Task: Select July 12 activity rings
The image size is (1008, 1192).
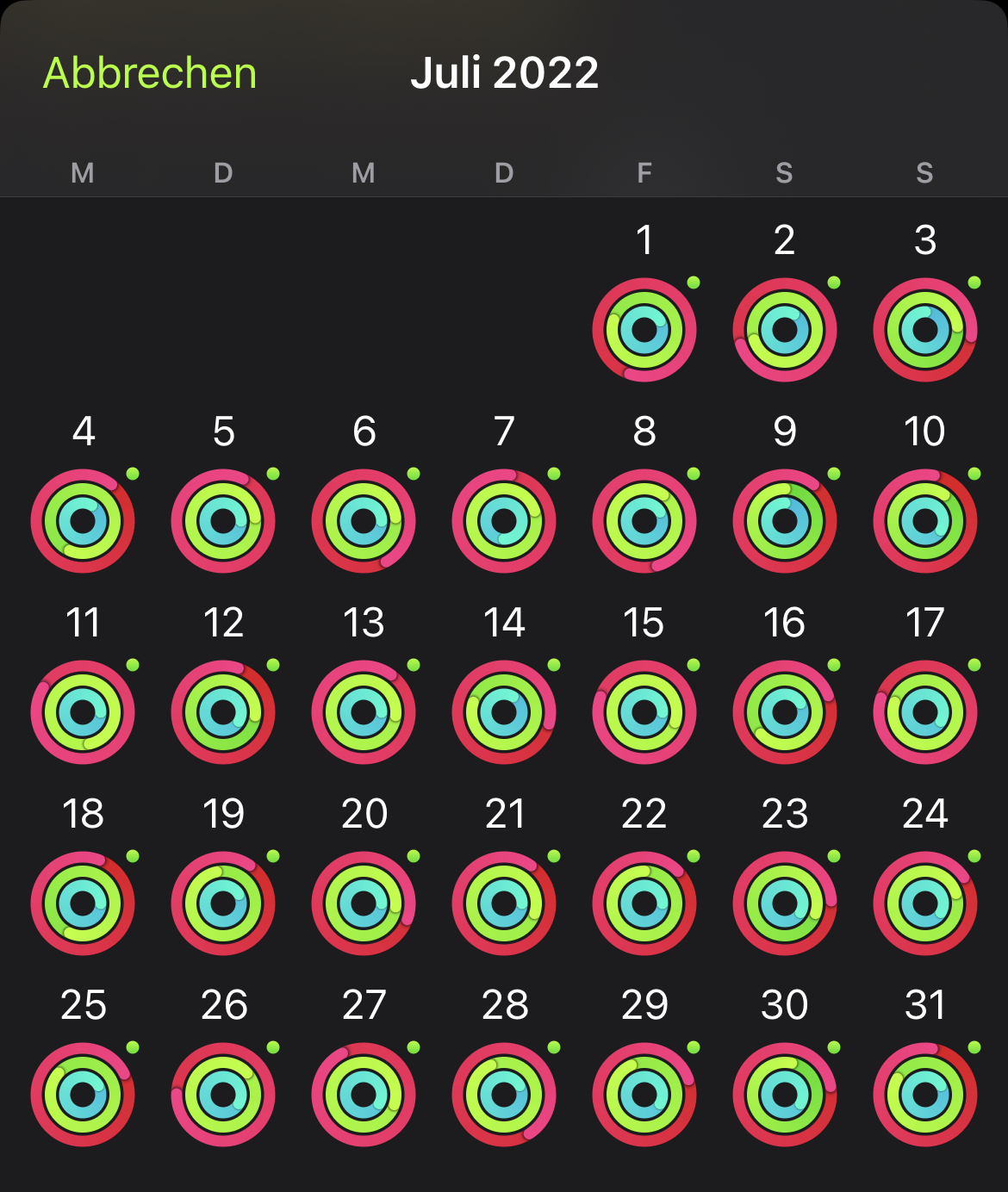Action: click(223, 712)
